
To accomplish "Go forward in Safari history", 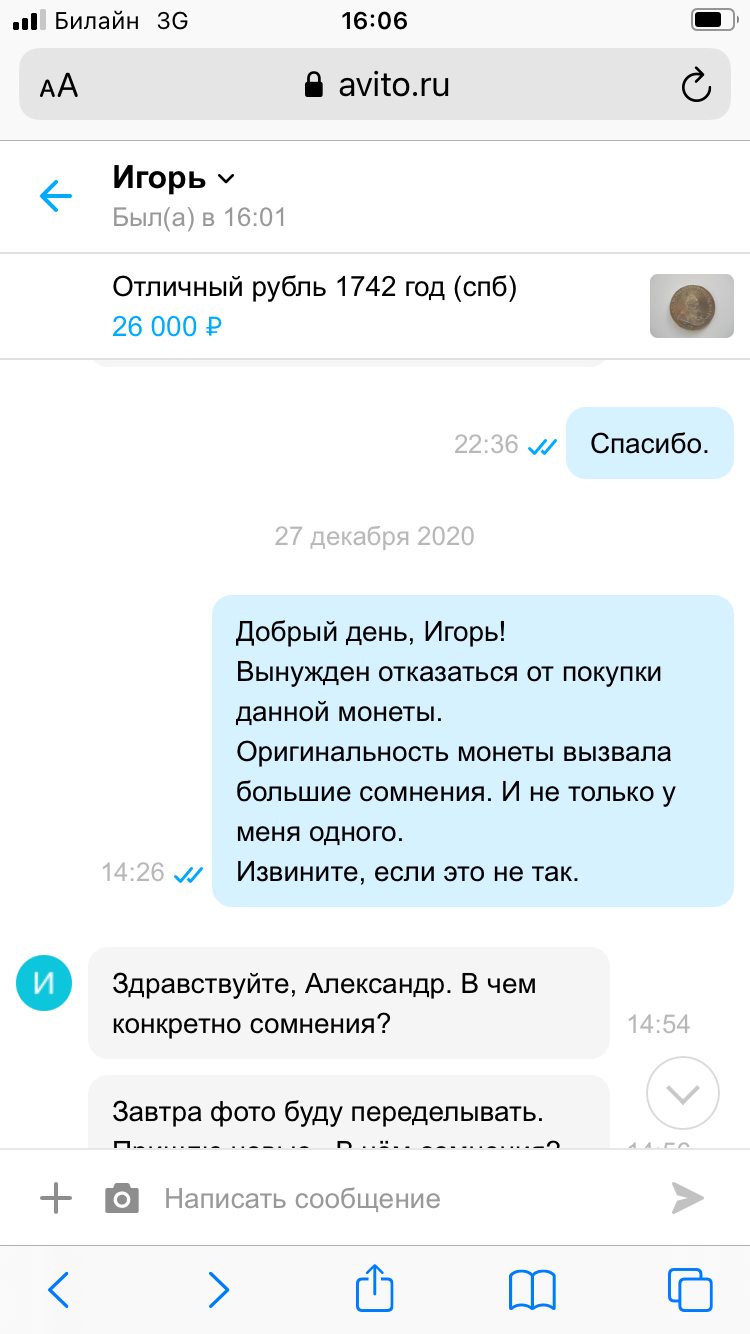I will 218,1289.
